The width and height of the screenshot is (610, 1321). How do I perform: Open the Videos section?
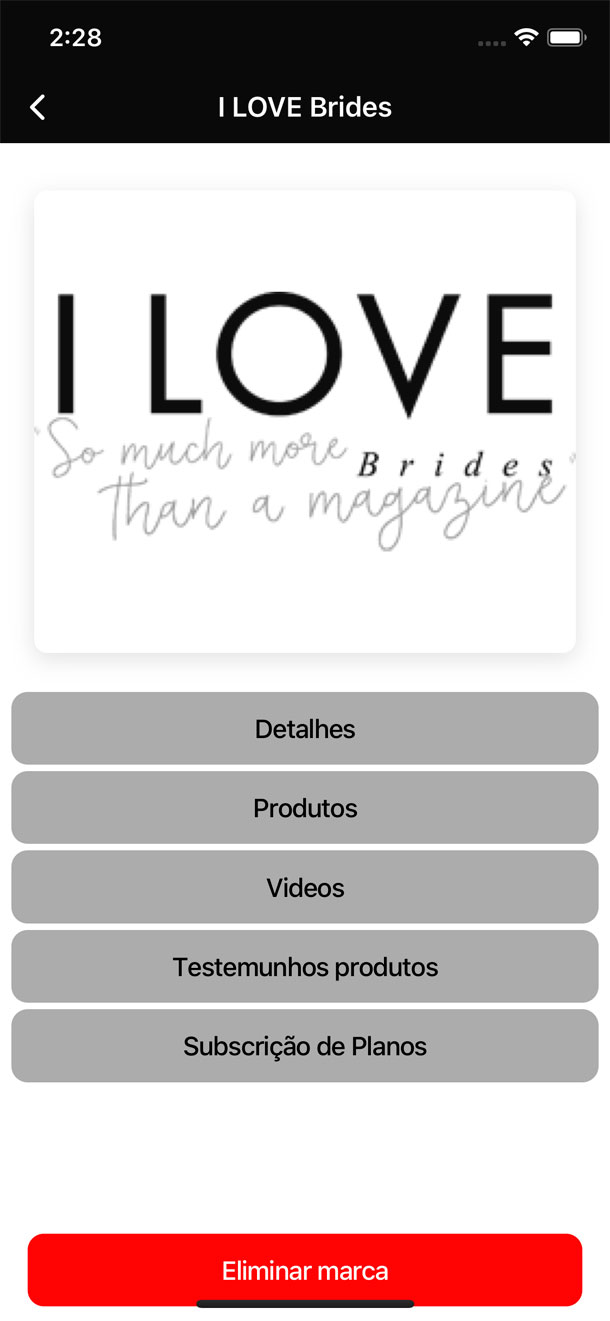305,888
